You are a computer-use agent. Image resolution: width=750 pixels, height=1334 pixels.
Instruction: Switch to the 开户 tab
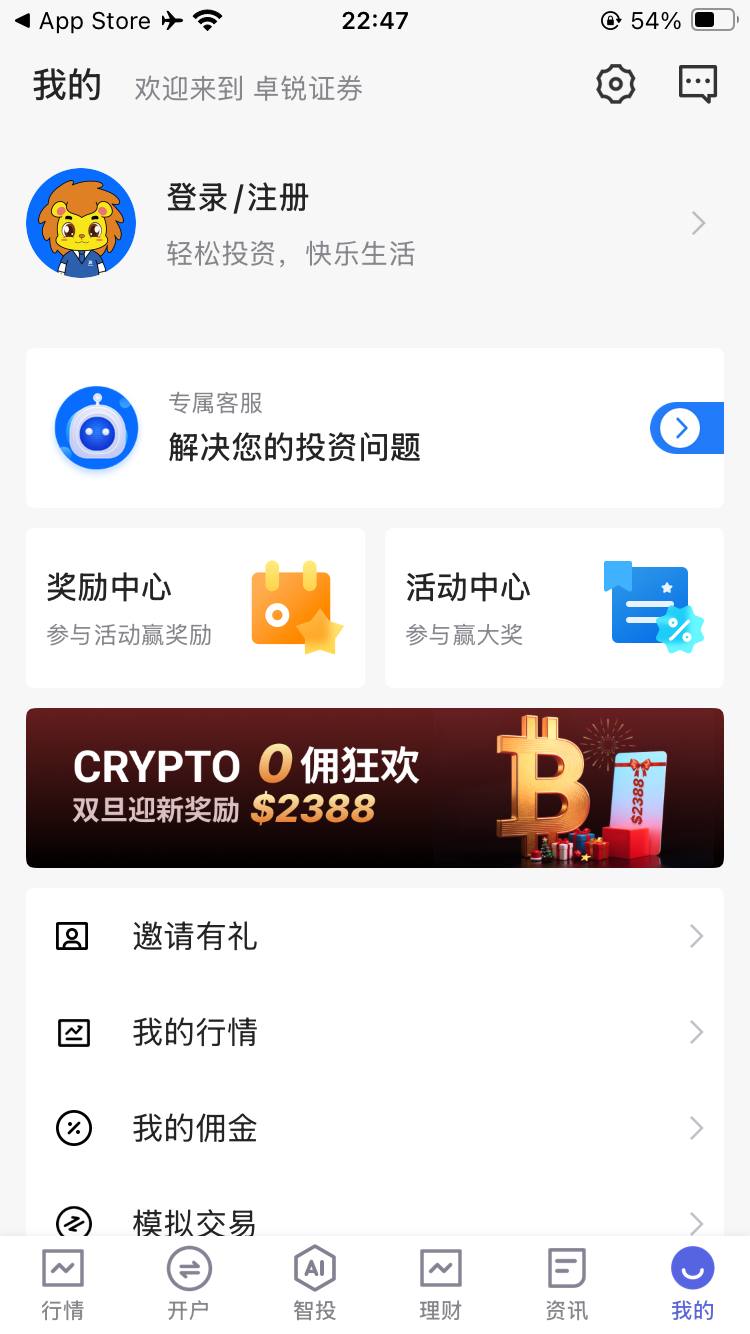click(x=188, y=1284)
